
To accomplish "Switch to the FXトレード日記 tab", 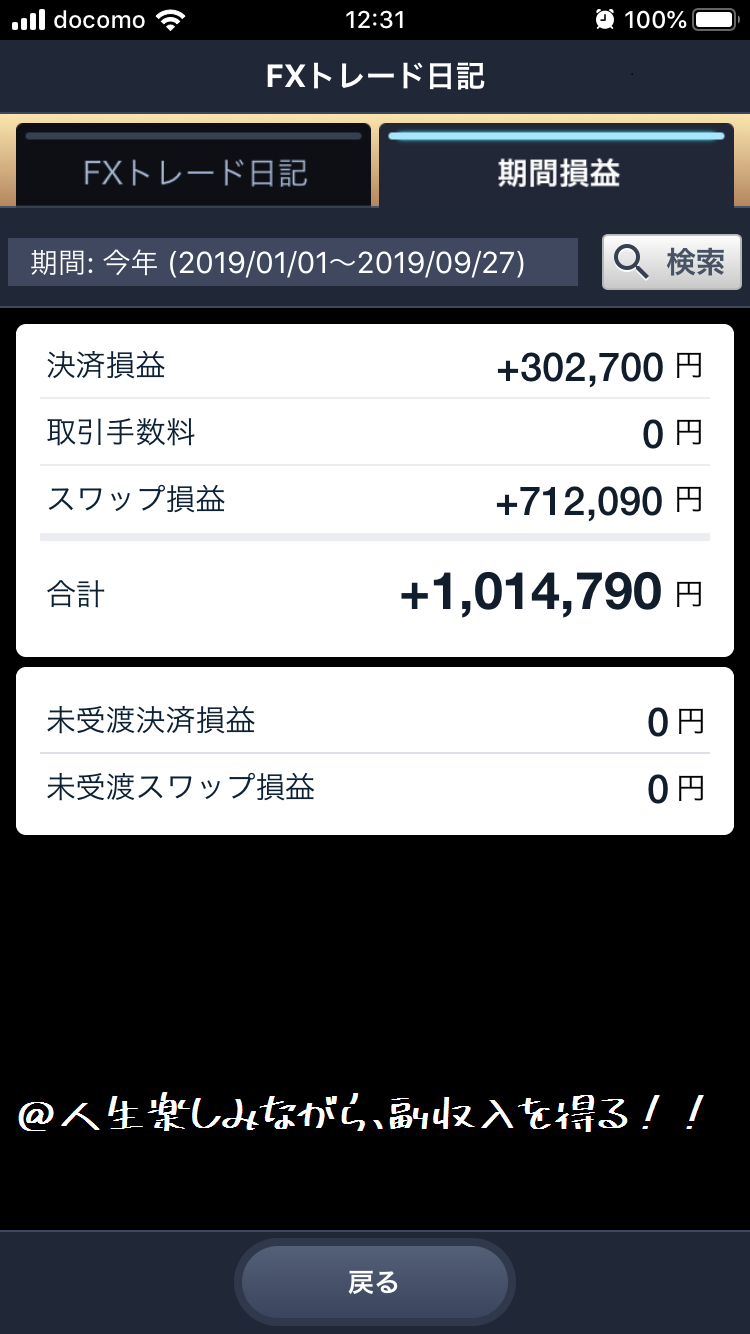I will click(194, 172).
